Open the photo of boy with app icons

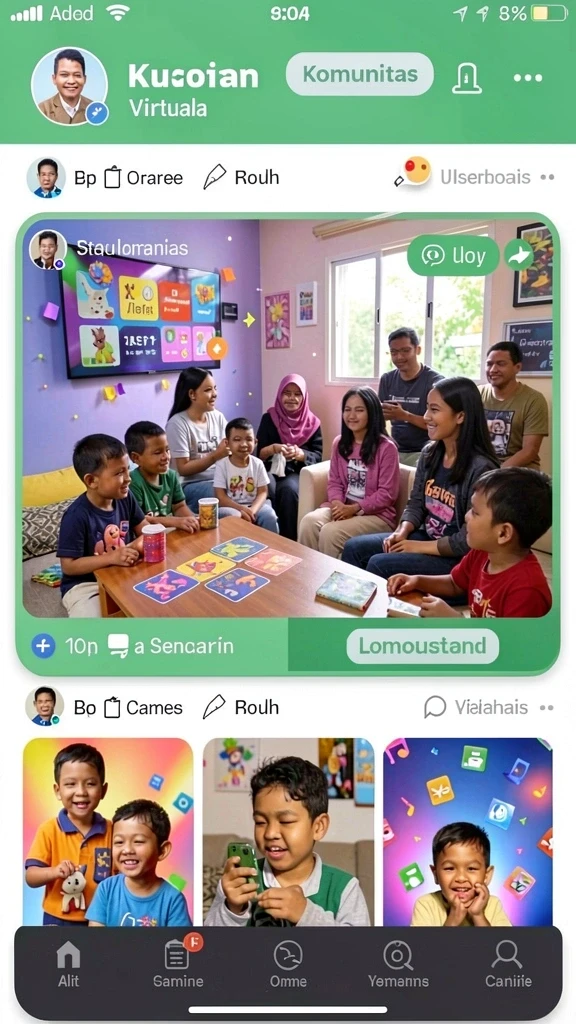pyautogui.click(x=468, y=832)
